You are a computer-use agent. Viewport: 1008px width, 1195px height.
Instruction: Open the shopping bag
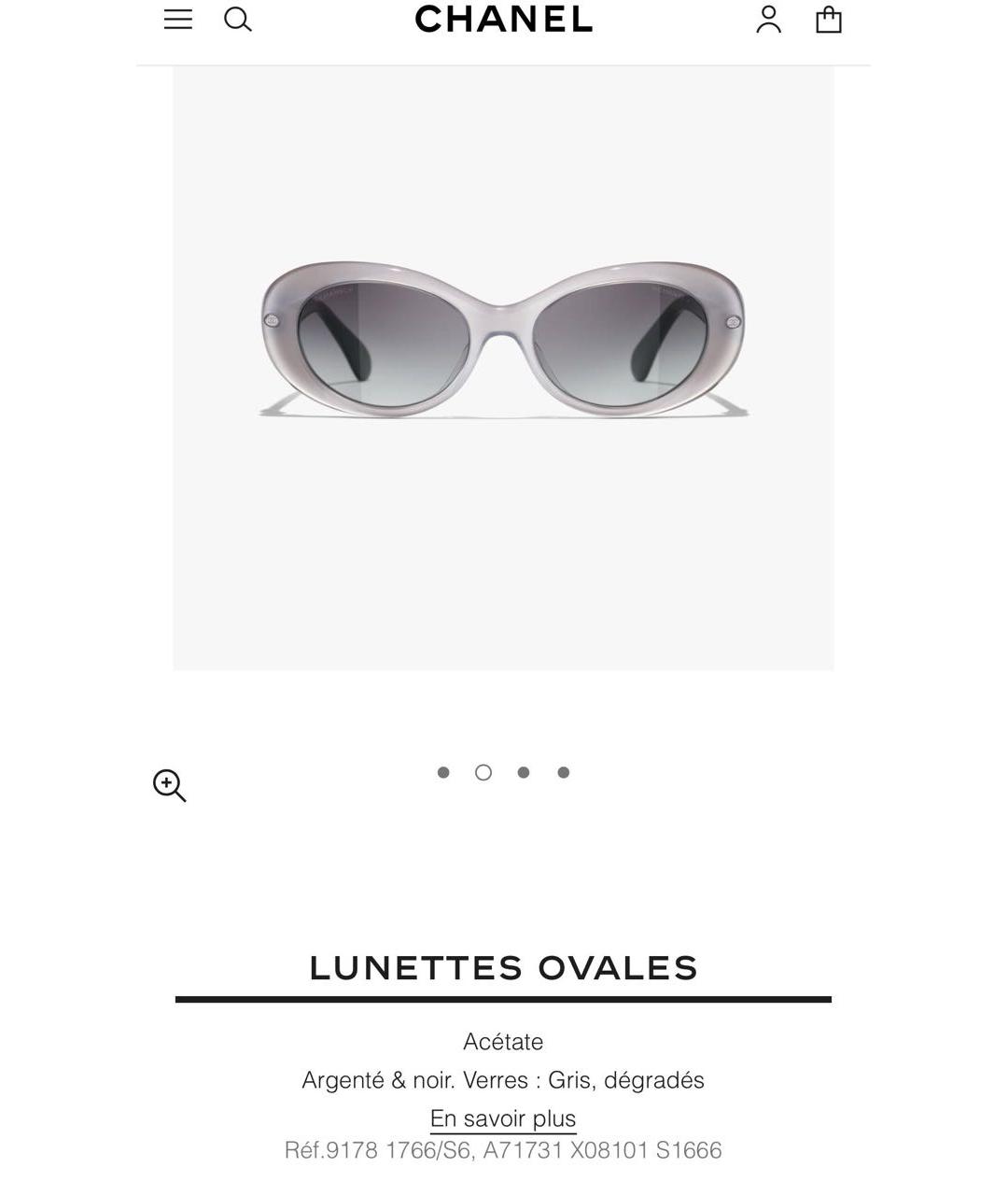829,20
